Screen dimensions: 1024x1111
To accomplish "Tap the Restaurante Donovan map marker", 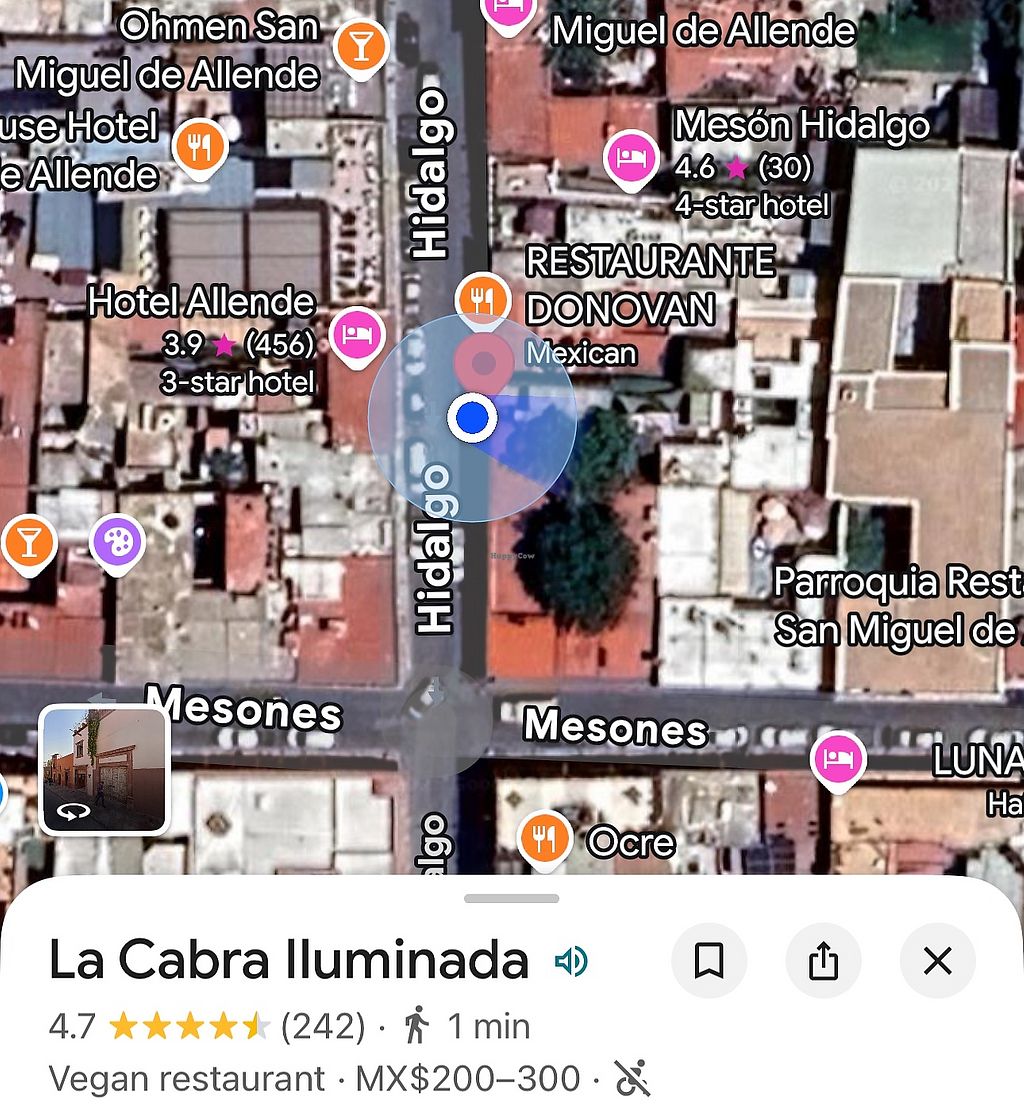I will (x=483, y=299).
